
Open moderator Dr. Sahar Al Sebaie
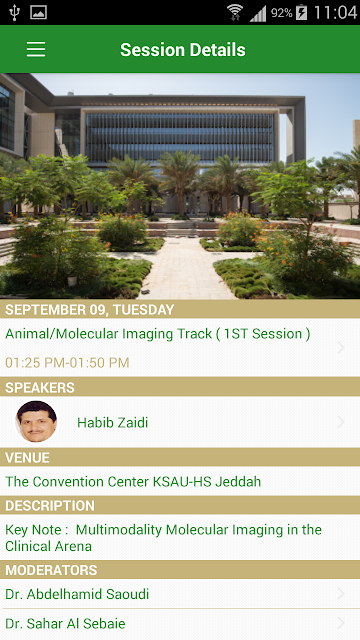pyautogui.click(x=180, y=624)
